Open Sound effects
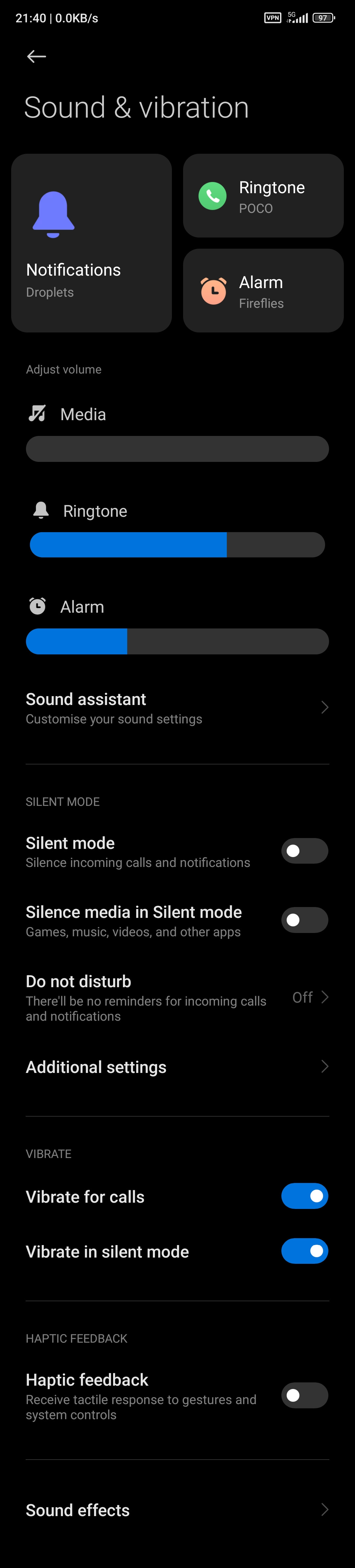The image size is (355, 1568). (x=177, y=1510)
